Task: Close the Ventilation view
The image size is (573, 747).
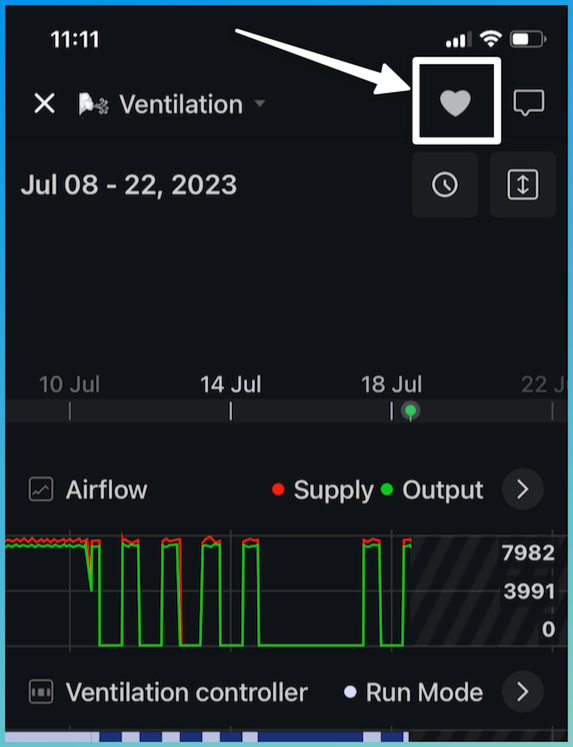Action: click(44, 103)
